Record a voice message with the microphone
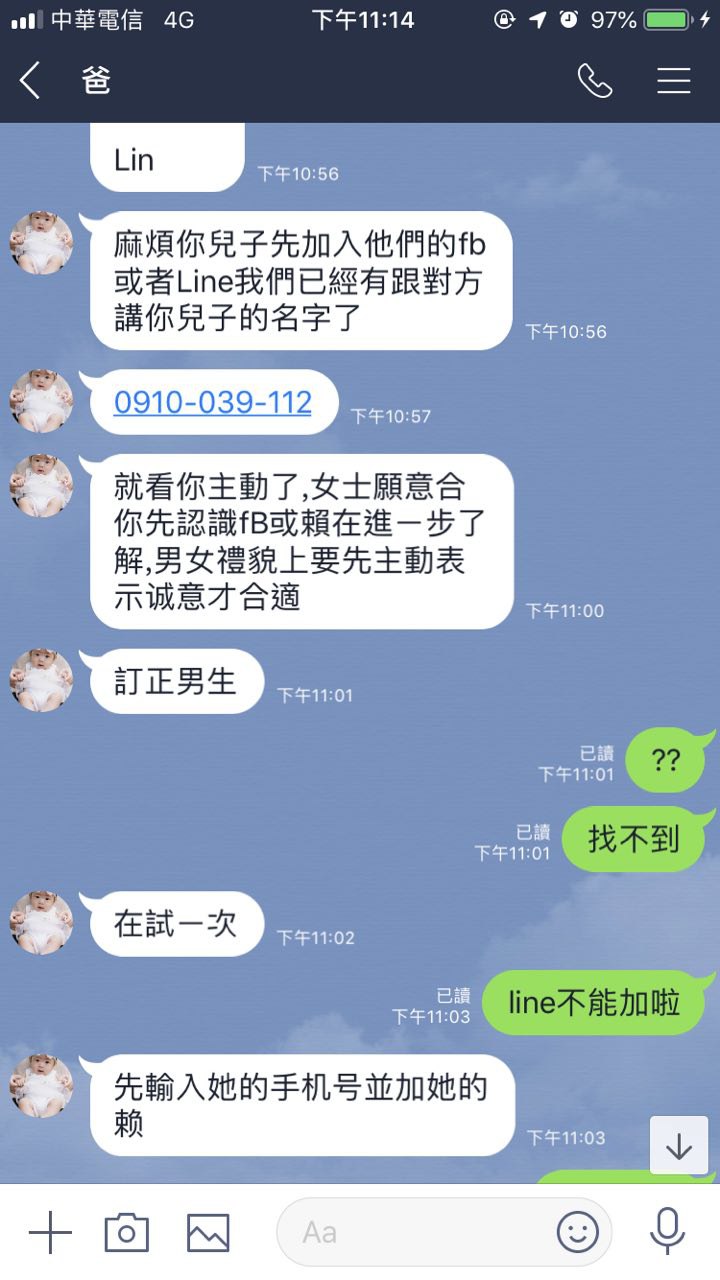 tap(667, 1232)
